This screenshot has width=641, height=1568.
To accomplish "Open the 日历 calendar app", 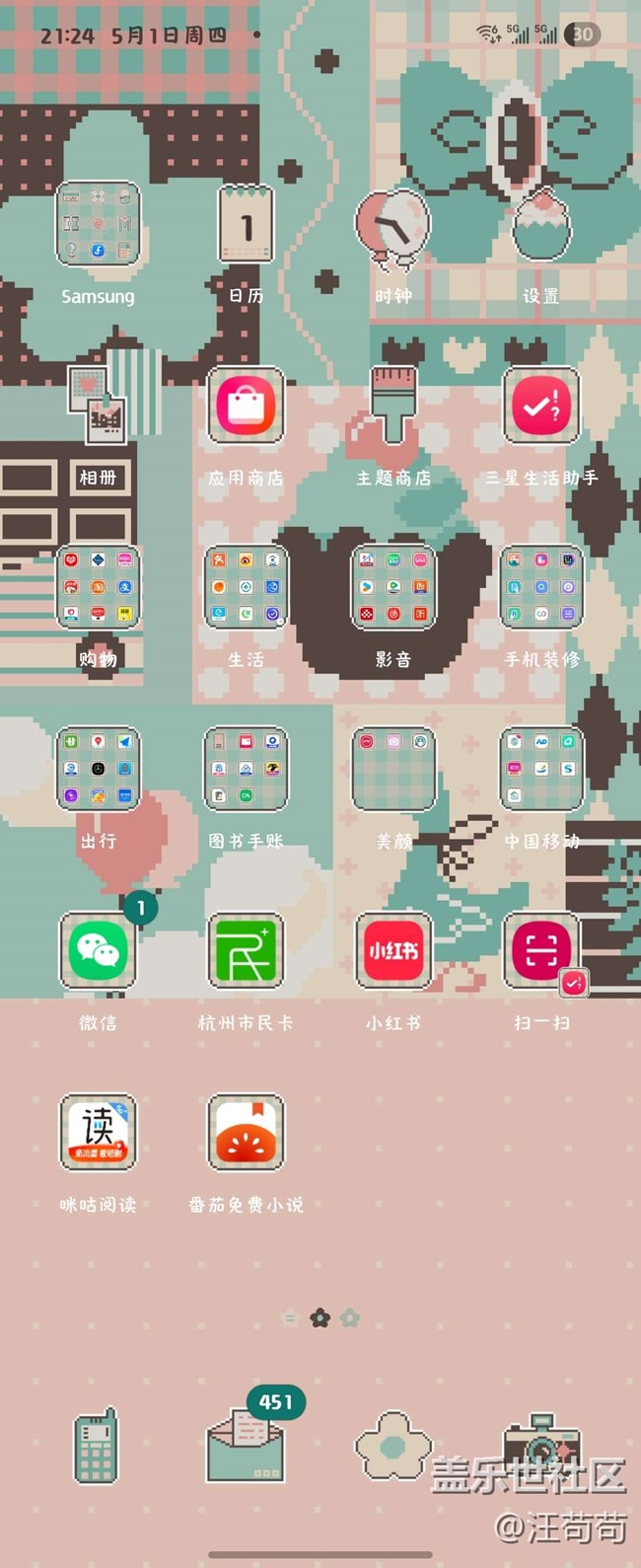I will coord(246,225).
